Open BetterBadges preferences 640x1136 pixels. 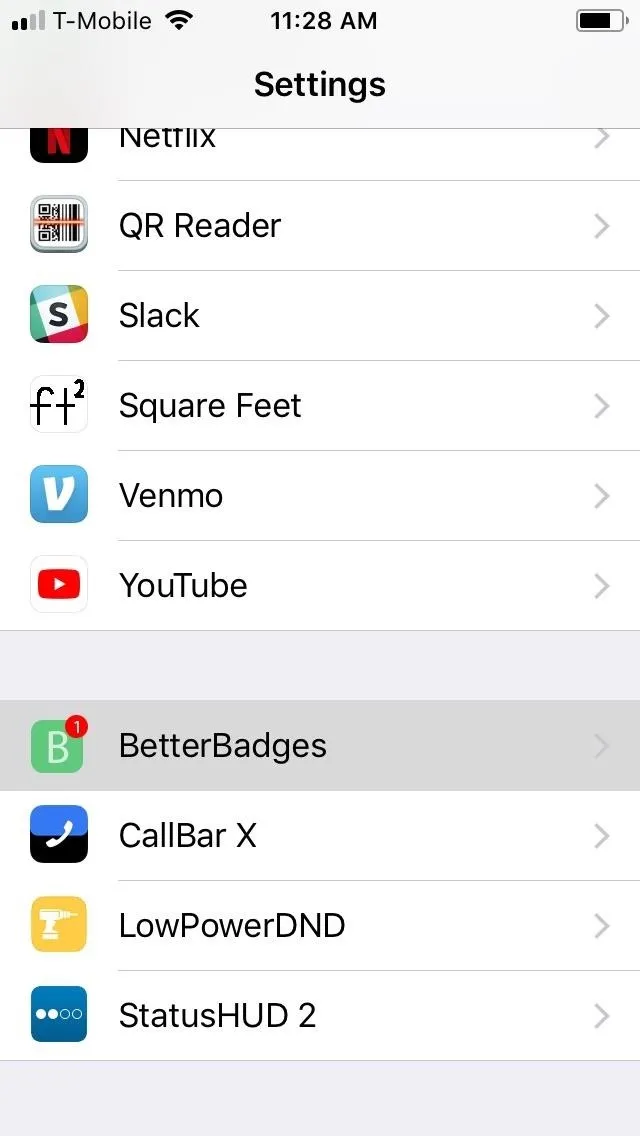pos(320,746)
